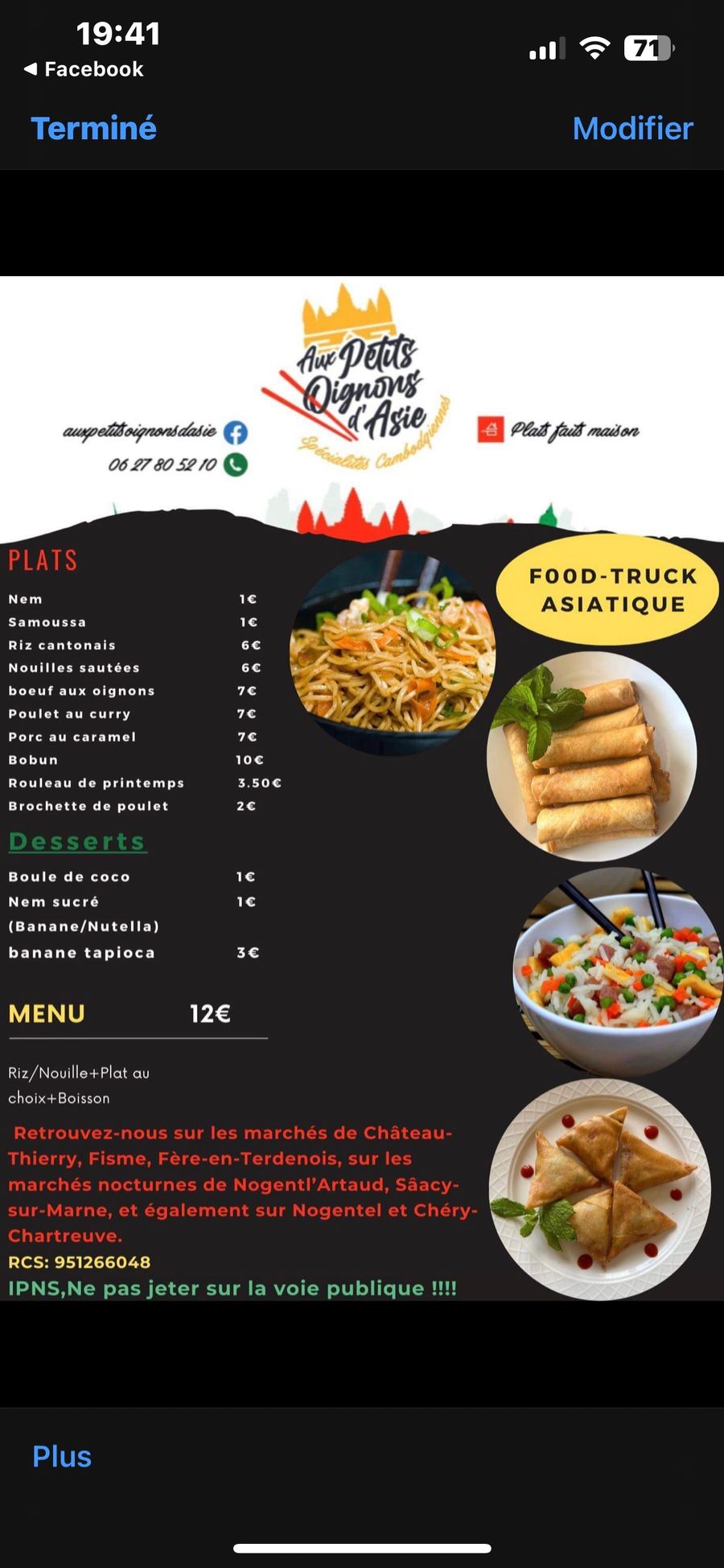This screenshot has height=1568, width=724.
Task: Tap Terminé to close the image preview
Action: click(93, 129)
